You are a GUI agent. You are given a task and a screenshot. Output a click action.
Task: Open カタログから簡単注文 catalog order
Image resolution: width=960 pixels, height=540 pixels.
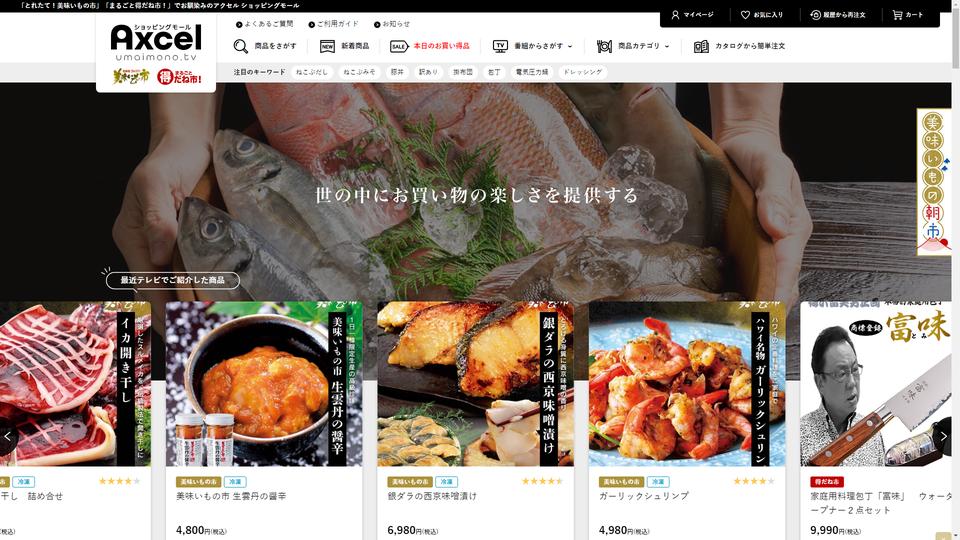(x=740, y=46)
